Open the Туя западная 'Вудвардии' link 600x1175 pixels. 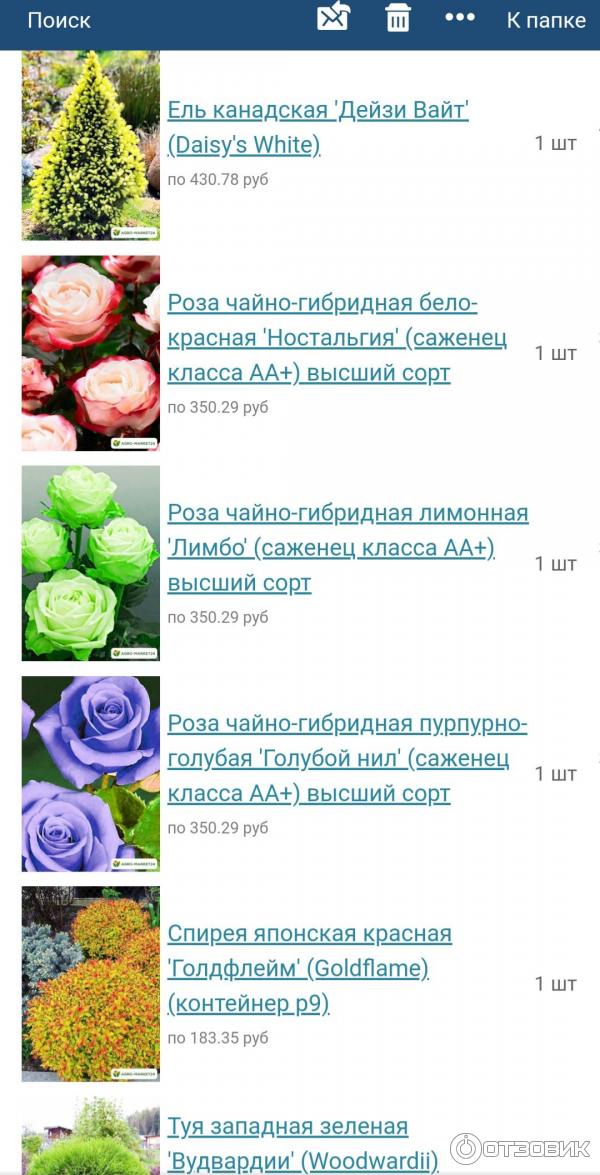[302, 1143]
